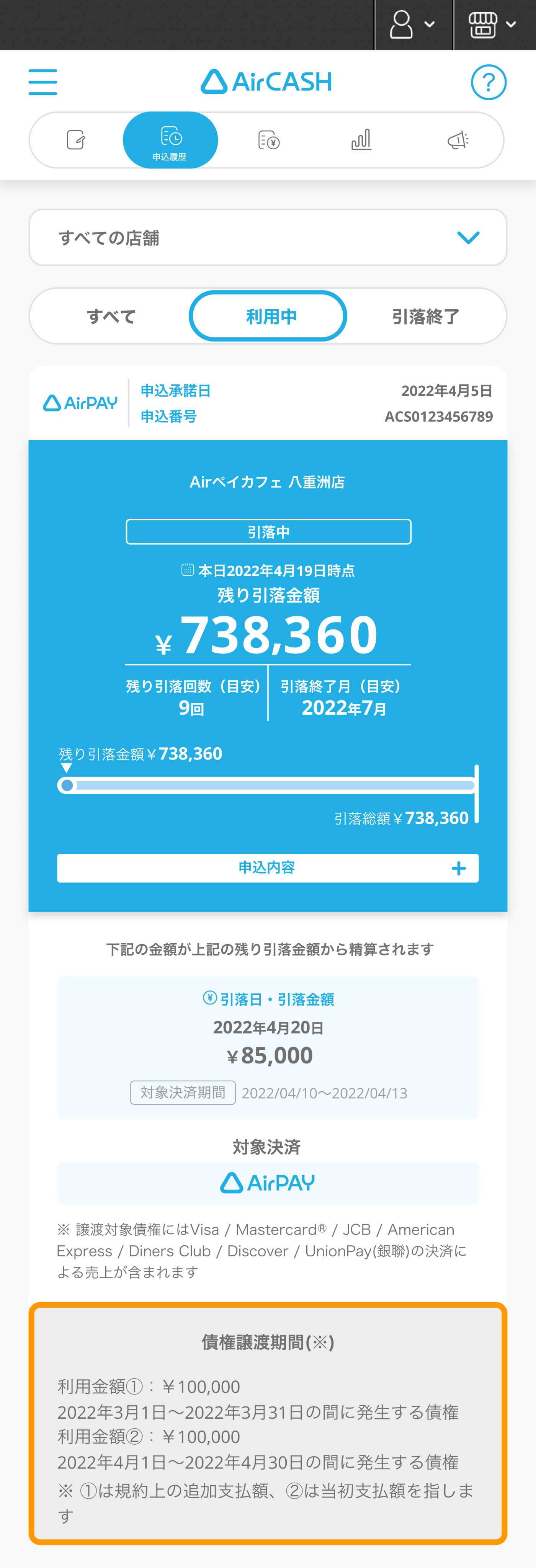Open the user account dropdown

412,25
